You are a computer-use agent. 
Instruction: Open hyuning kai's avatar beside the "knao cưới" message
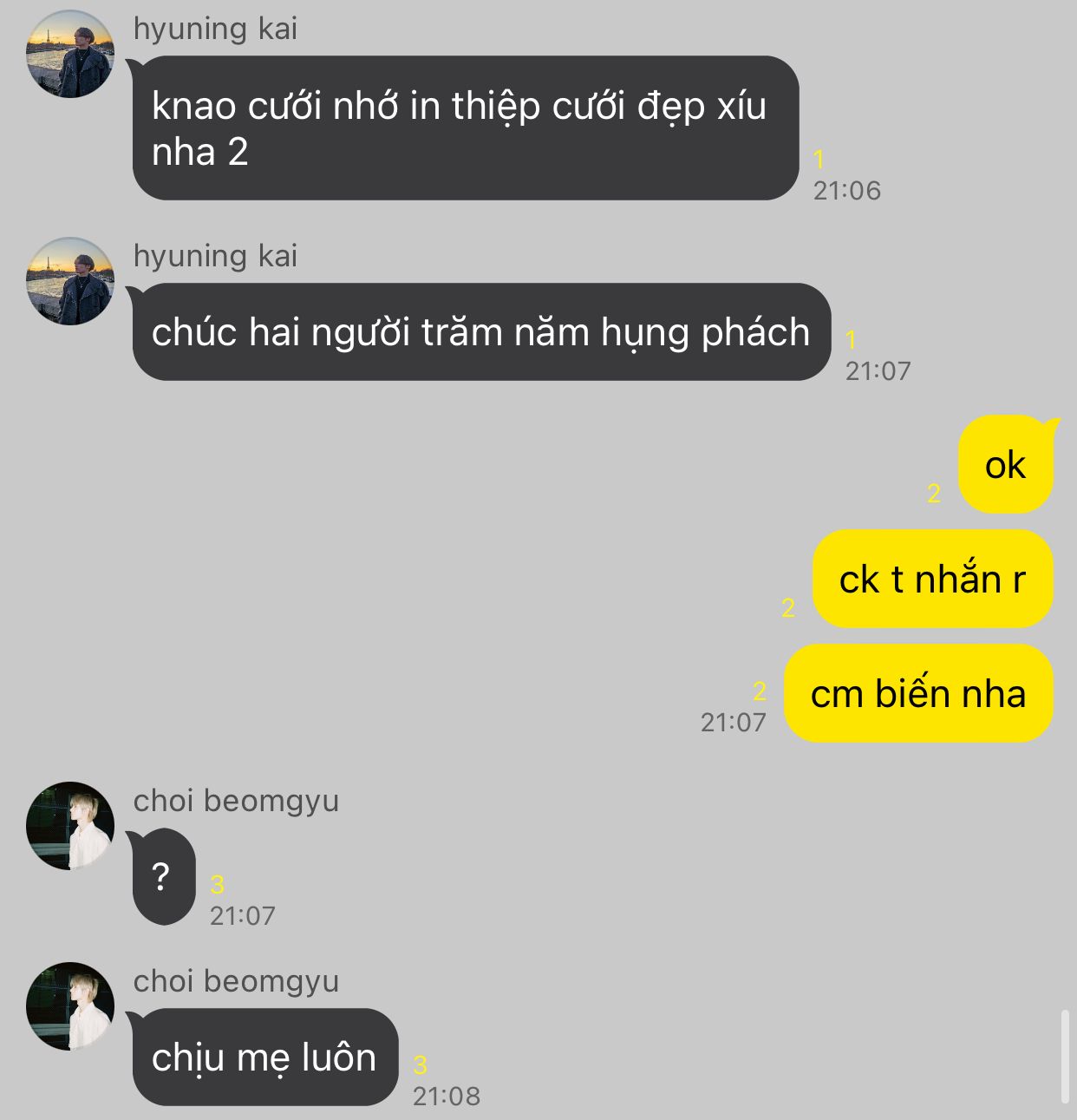pyautogui.click(x=70, y=54)
